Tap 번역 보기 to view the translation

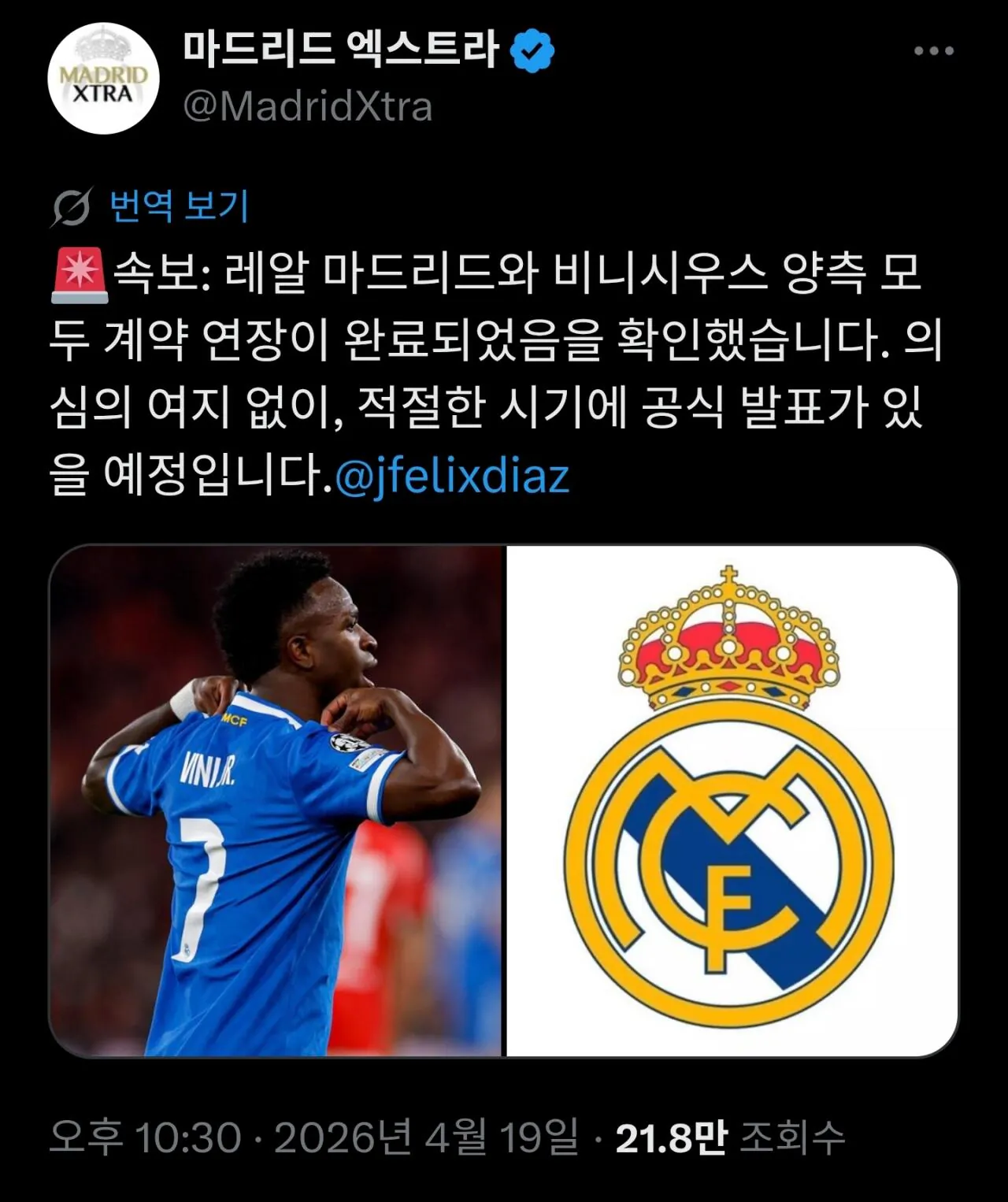click(180, 206)
